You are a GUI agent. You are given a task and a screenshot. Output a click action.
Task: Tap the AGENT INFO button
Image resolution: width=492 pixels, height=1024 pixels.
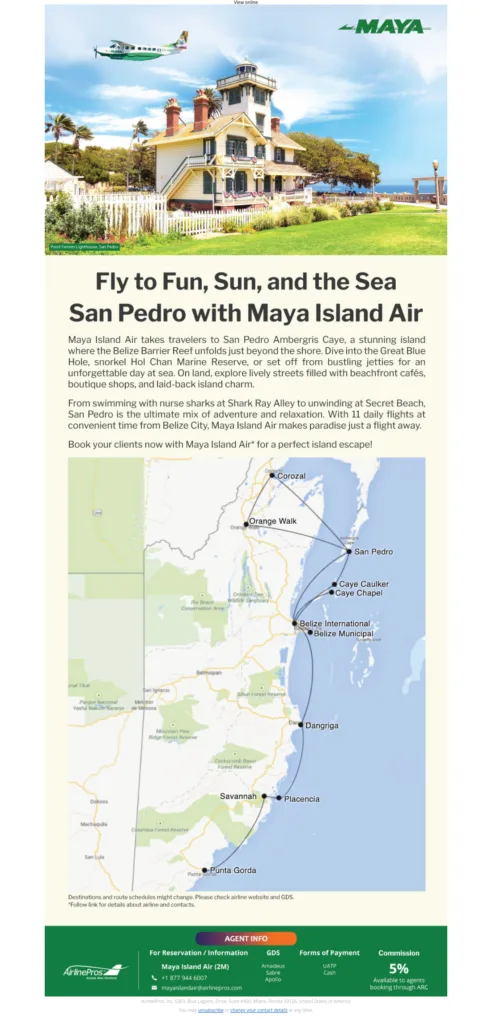[246, 938]
